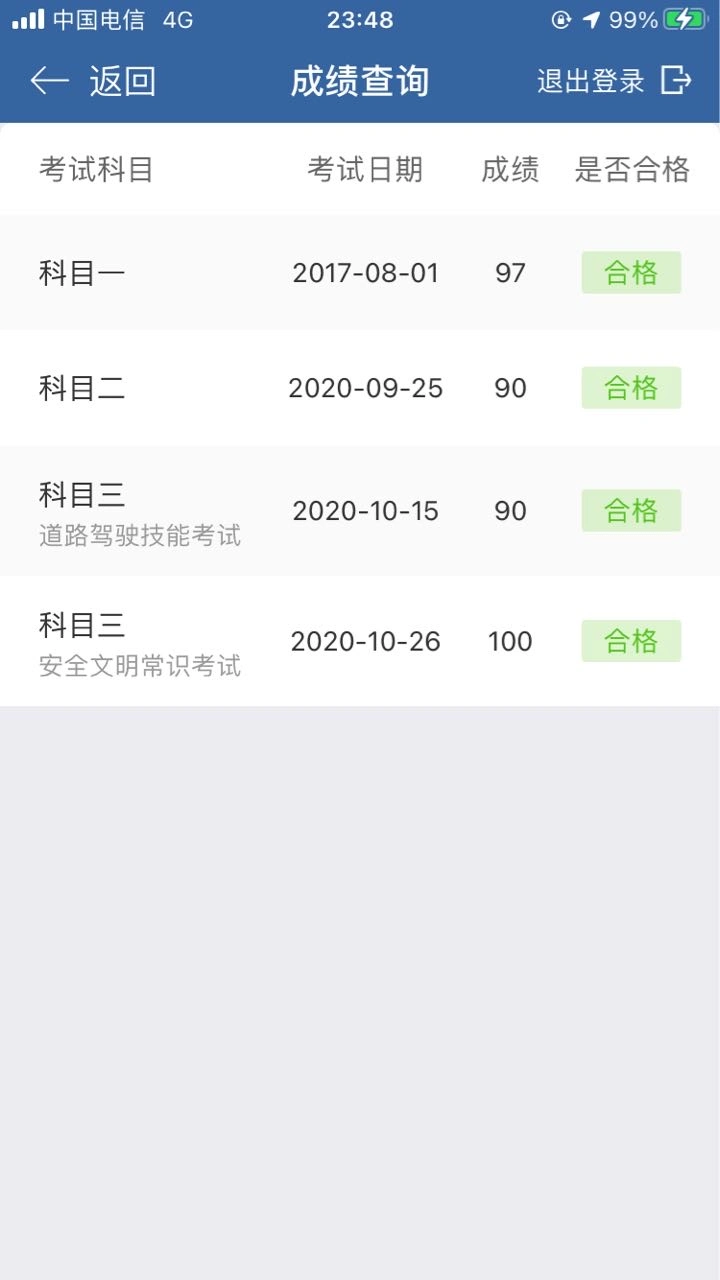
Task: Log out with 退出登录
Action: (614, 81)
